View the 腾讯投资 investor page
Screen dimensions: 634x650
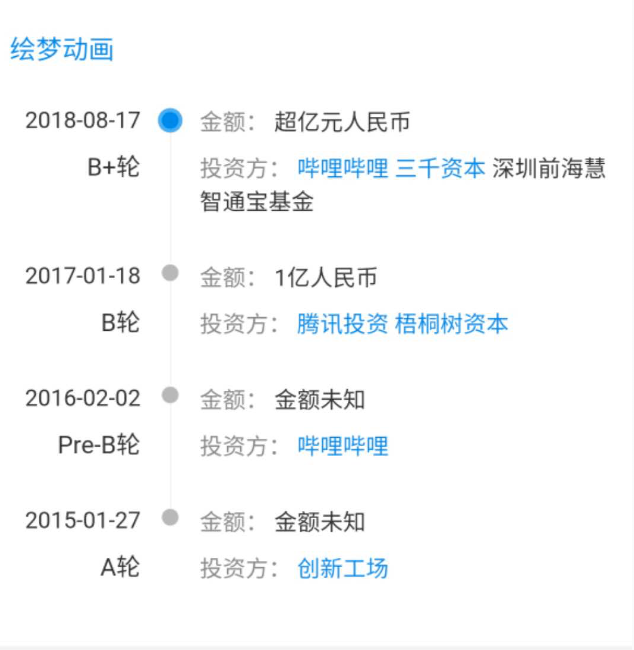click(x=342, y=324)
